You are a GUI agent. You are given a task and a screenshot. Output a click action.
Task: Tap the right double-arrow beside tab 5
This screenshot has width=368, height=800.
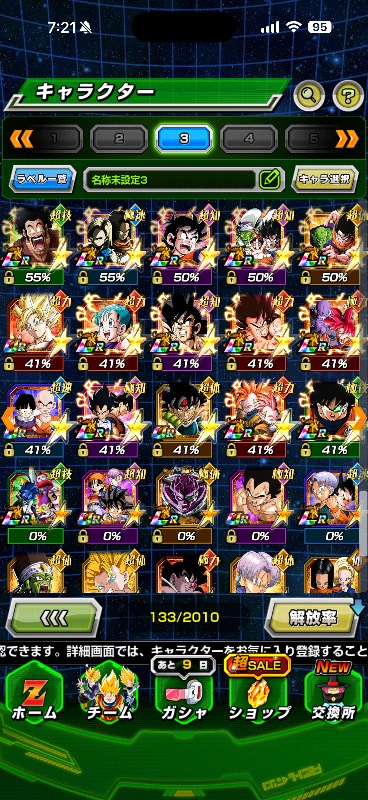click(347, 138)
